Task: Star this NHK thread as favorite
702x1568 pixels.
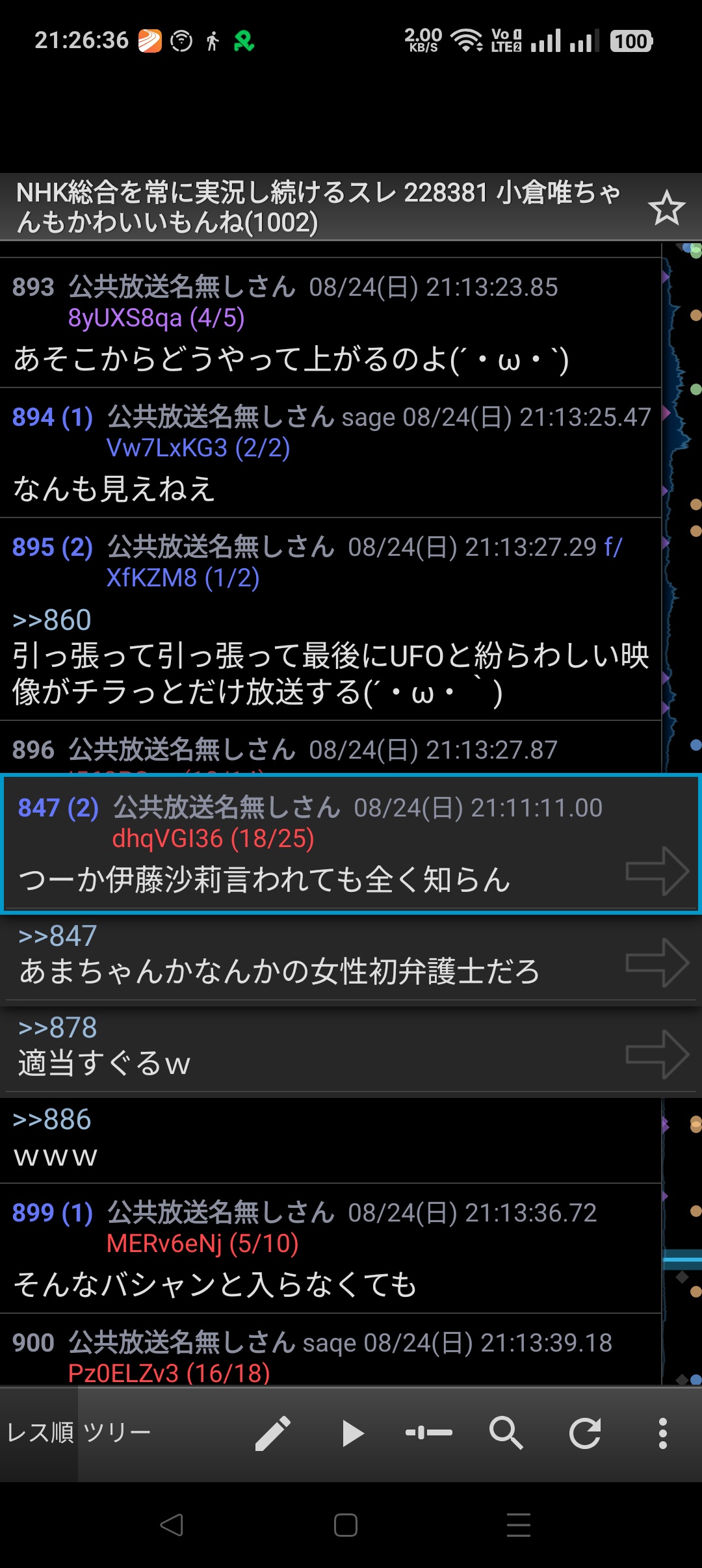Action: 666,208
